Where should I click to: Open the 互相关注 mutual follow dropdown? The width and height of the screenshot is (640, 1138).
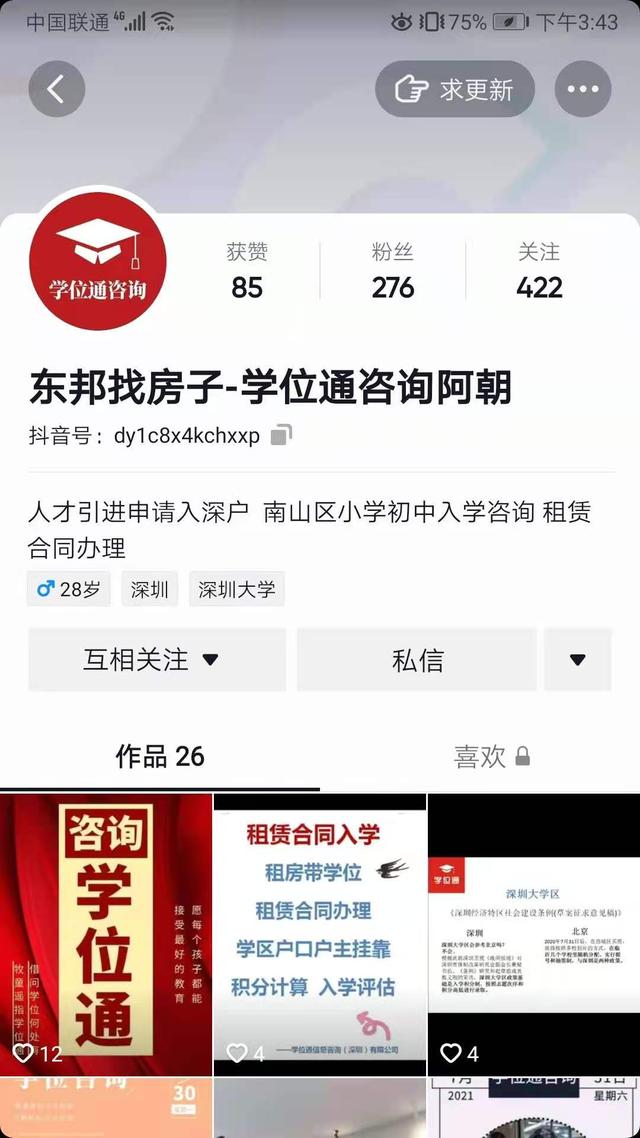(156, 660)
